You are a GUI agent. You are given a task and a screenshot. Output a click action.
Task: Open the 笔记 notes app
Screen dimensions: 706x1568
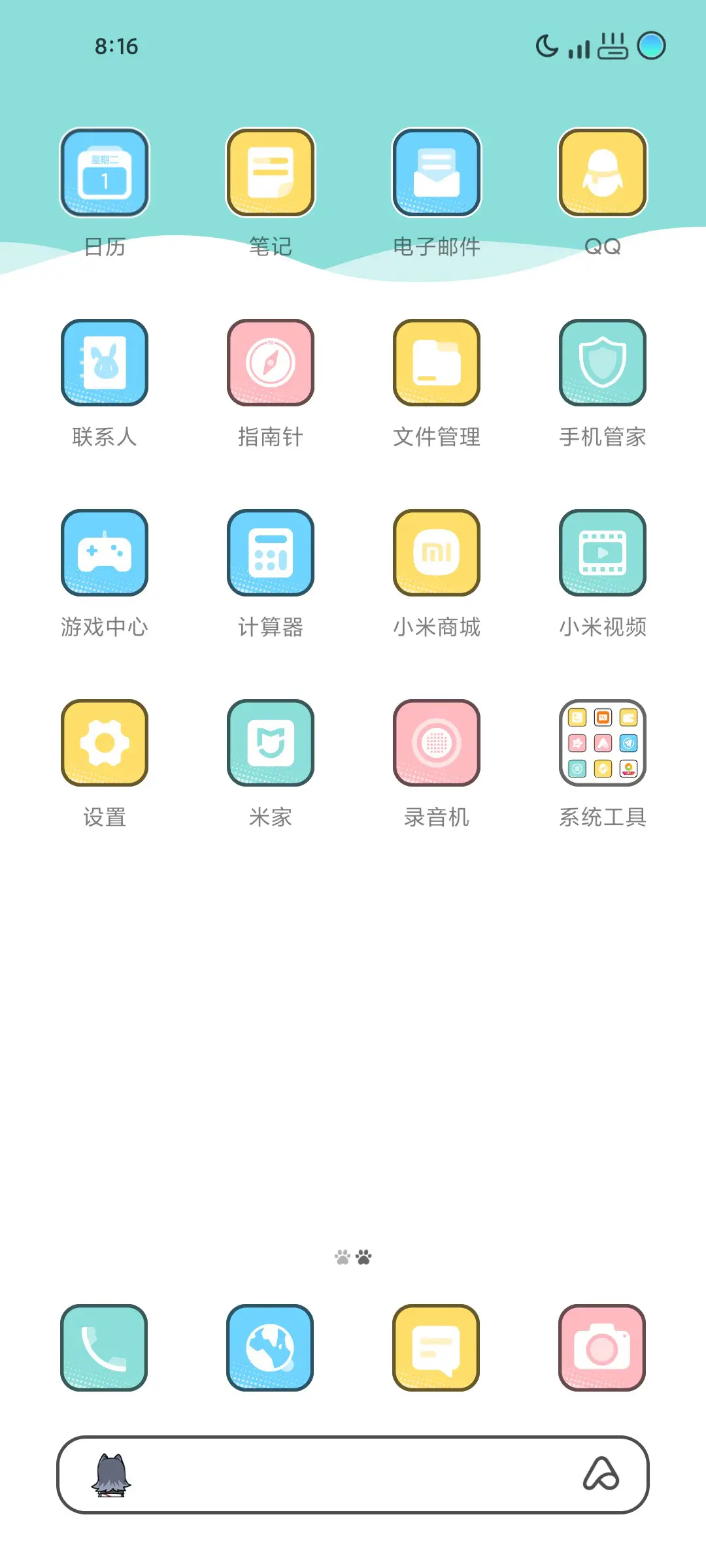click(271, 171)
